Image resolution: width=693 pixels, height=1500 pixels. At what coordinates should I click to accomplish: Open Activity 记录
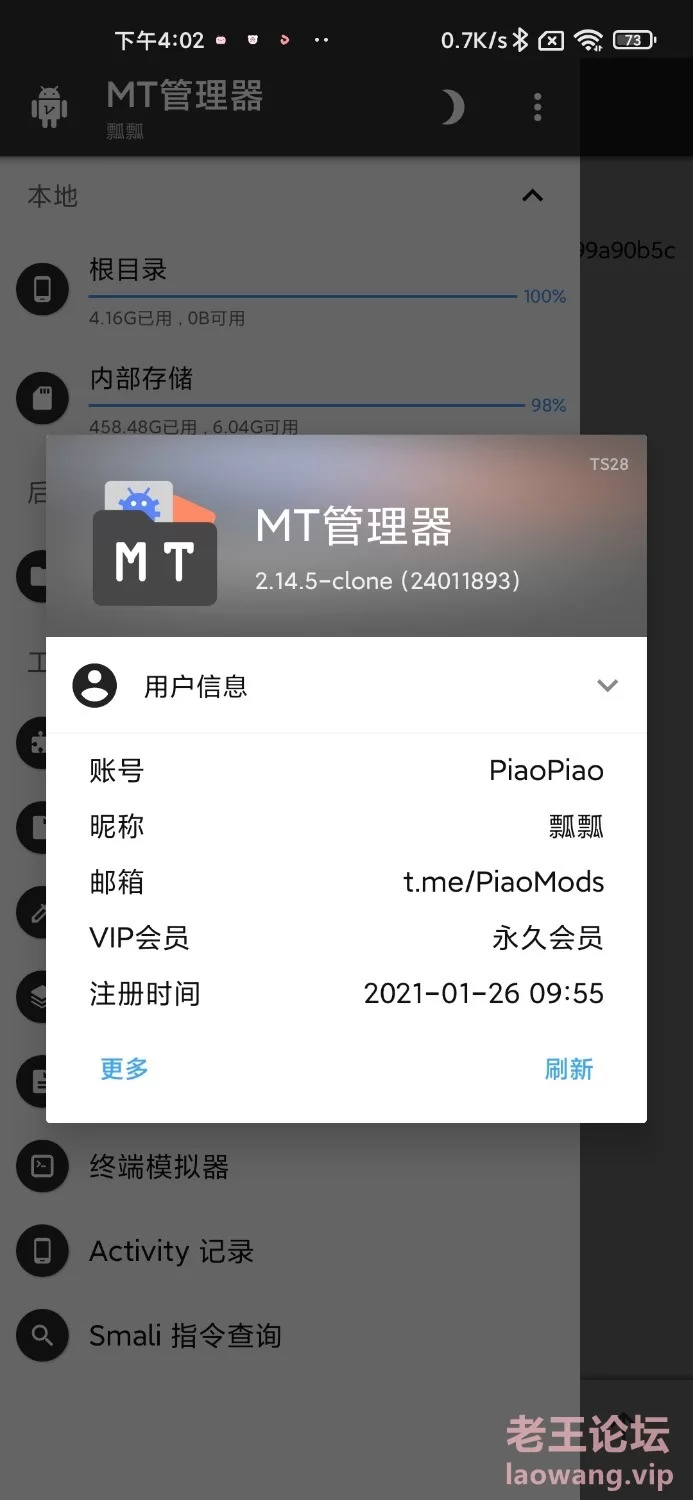pyautogui.click(x=290, y=1251)
